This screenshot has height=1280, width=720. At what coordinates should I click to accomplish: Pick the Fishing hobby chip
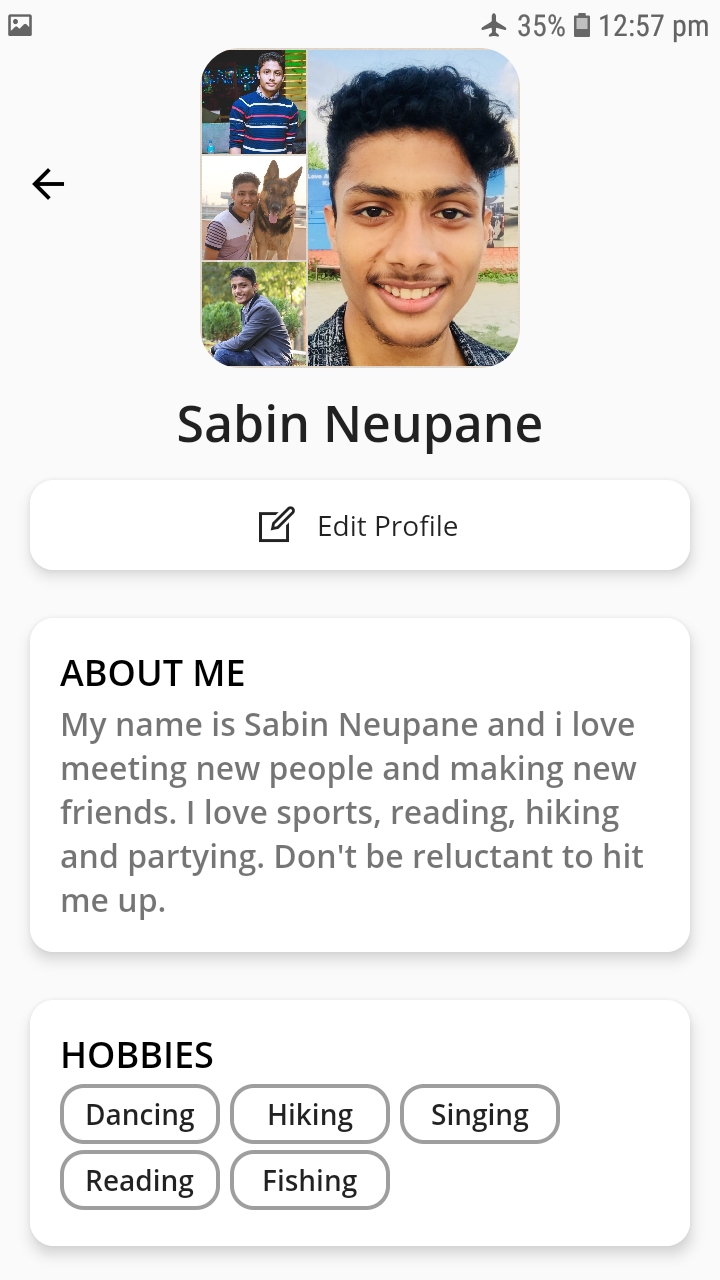(x=310, y=1180)
